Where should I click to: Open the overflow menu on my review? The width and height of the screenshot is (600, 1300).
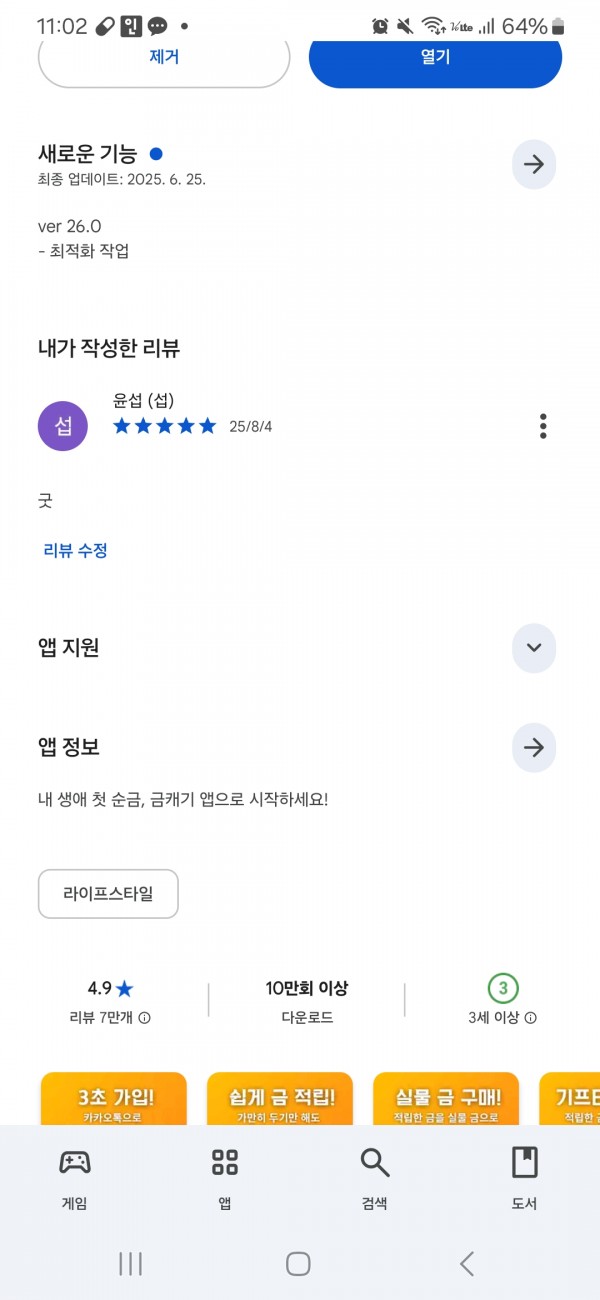542,426
